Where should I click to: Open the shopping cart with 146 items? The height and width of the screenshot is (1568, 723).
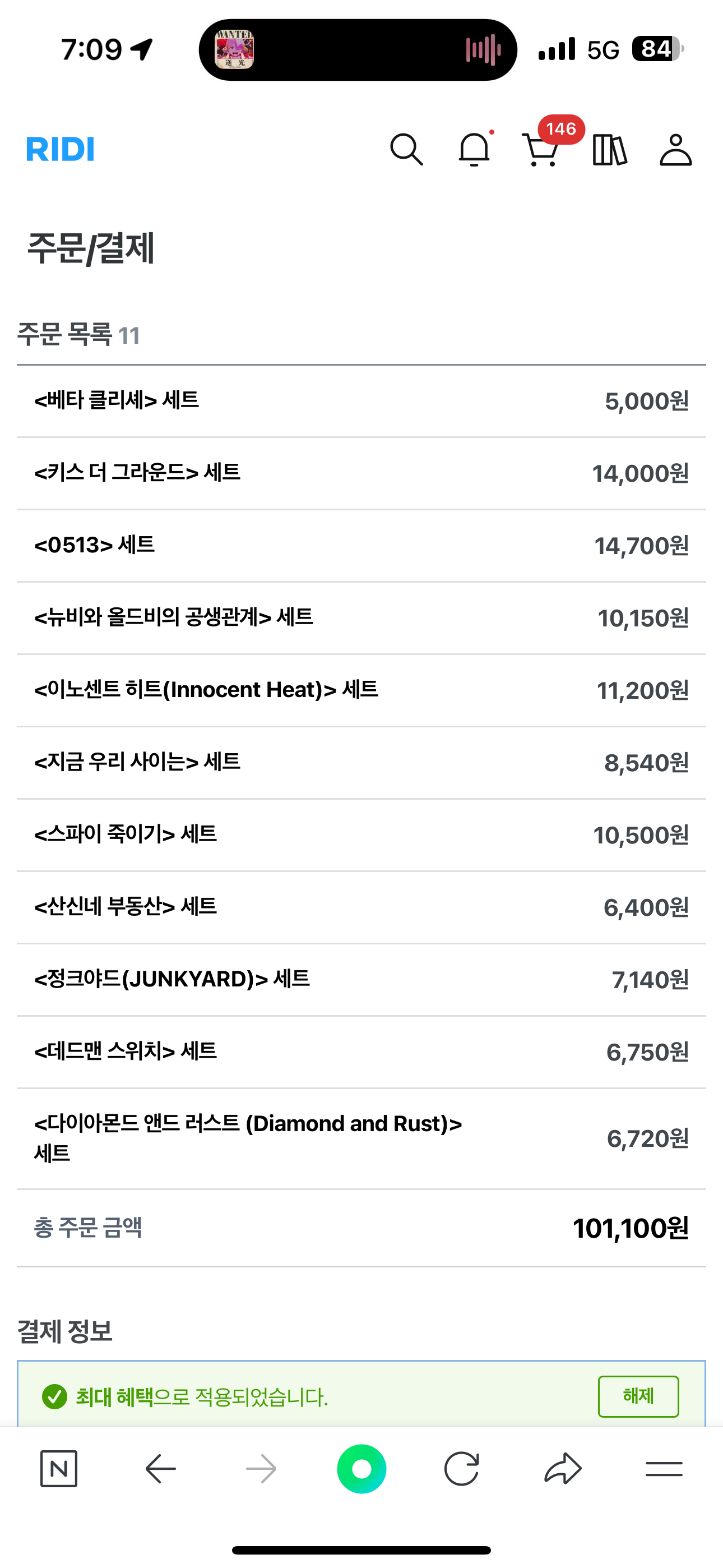[x=541, y=149]
